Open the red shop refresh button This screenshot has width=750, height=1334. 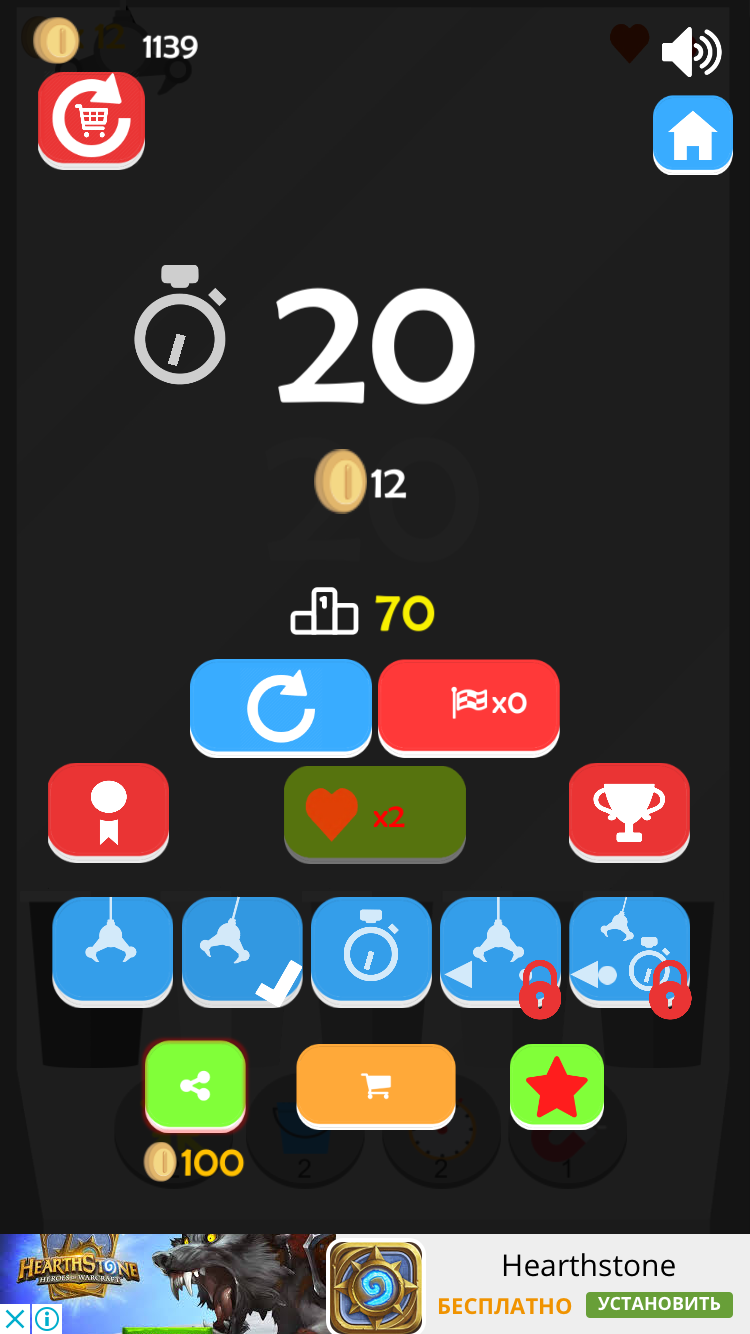tap(91, 119)
